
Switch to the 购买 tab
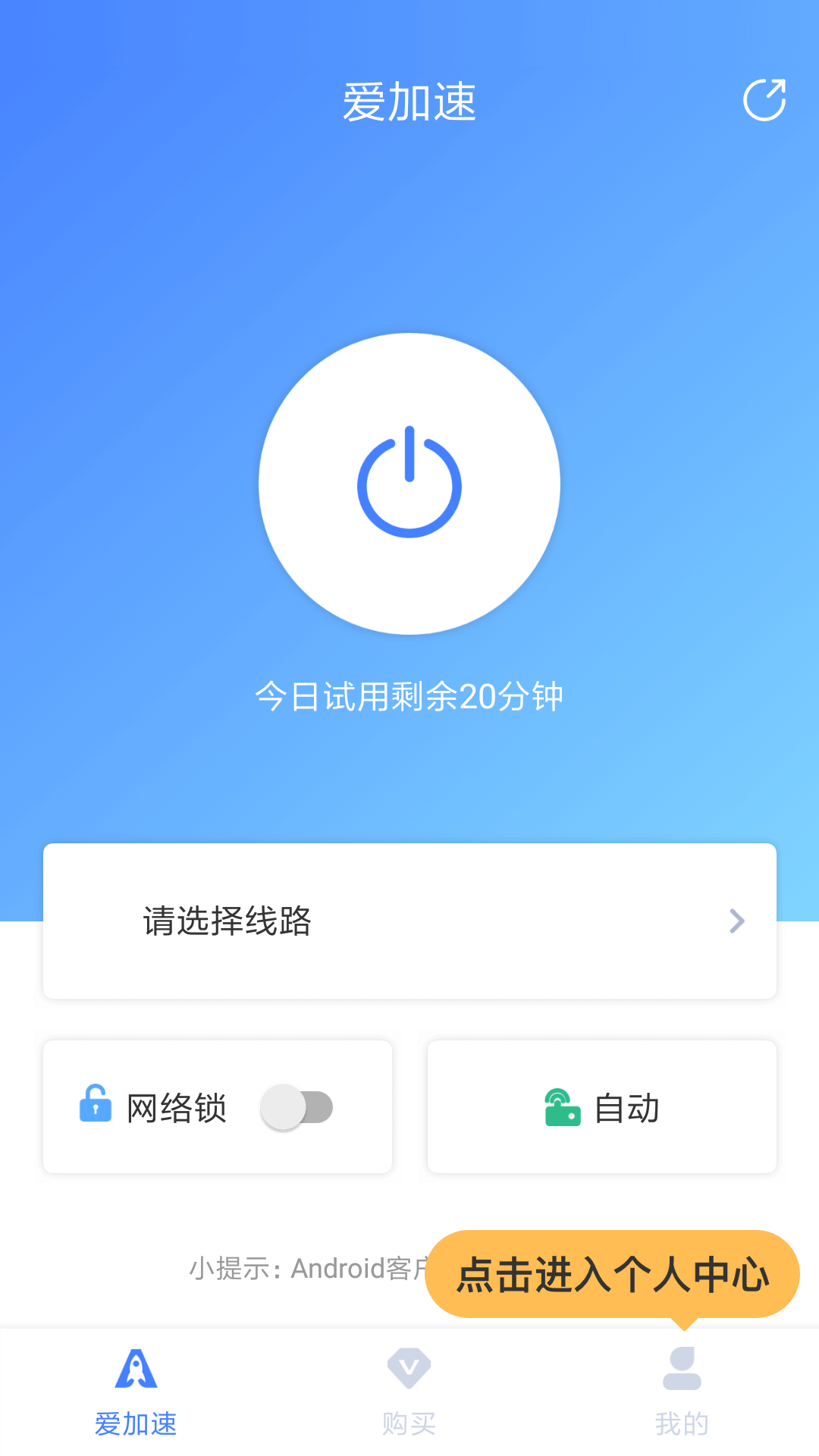[x=409, y=1395]
